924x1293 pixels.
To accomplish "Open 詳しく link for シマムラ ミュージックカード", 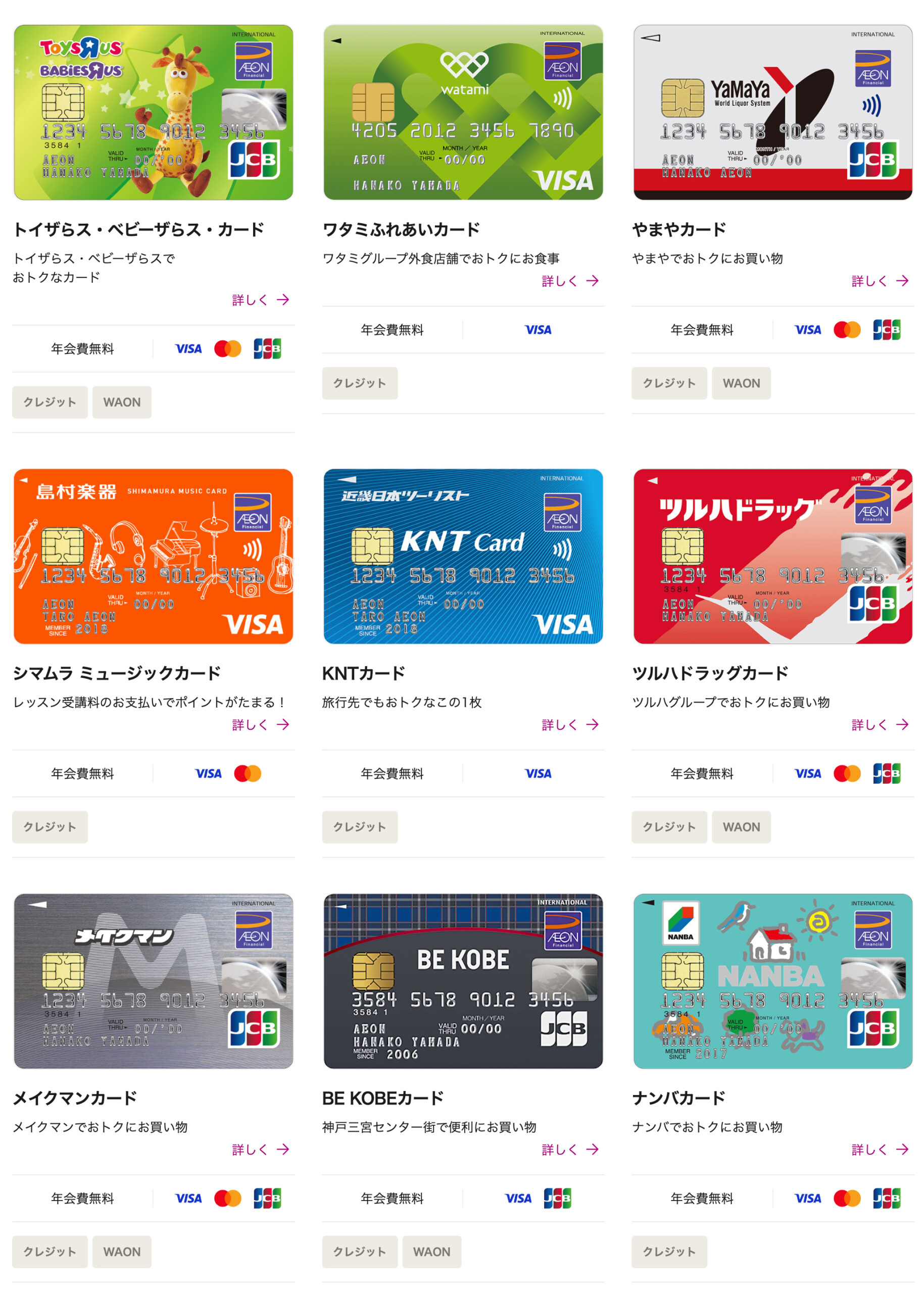I will click(x=261, y=725).
